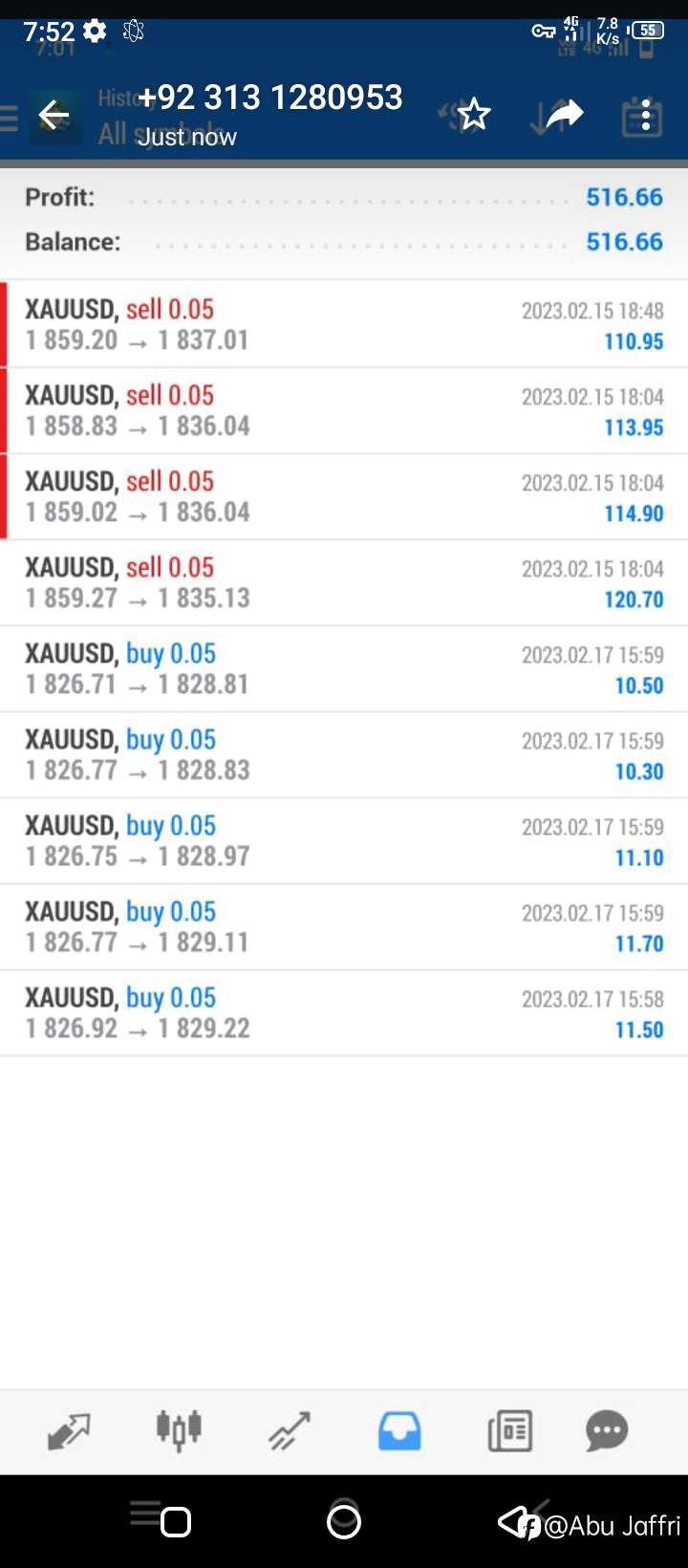Tap the system home circle button

pos(344,1521)
